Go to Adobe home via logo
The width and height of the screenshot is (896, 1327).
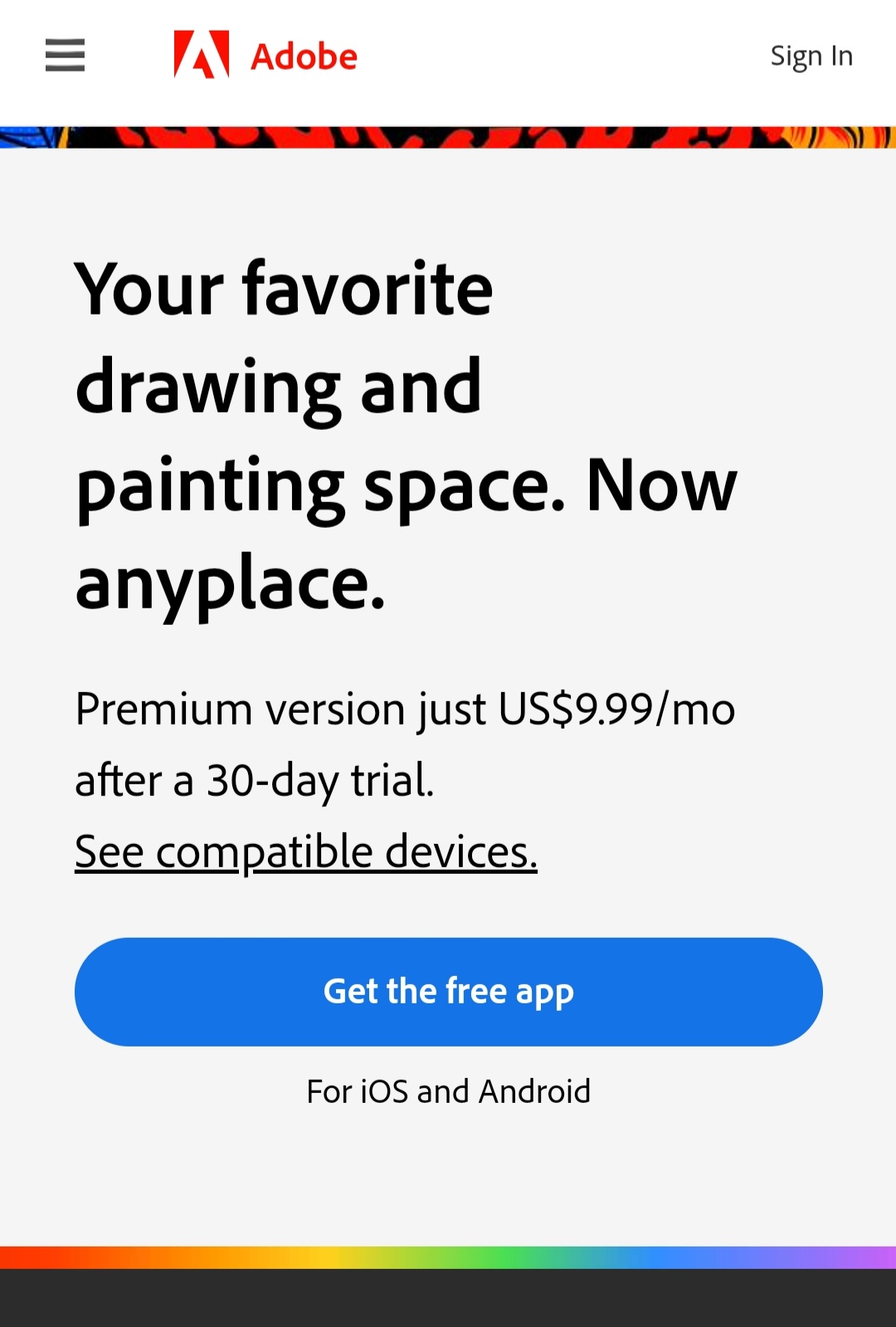[265, 56]
